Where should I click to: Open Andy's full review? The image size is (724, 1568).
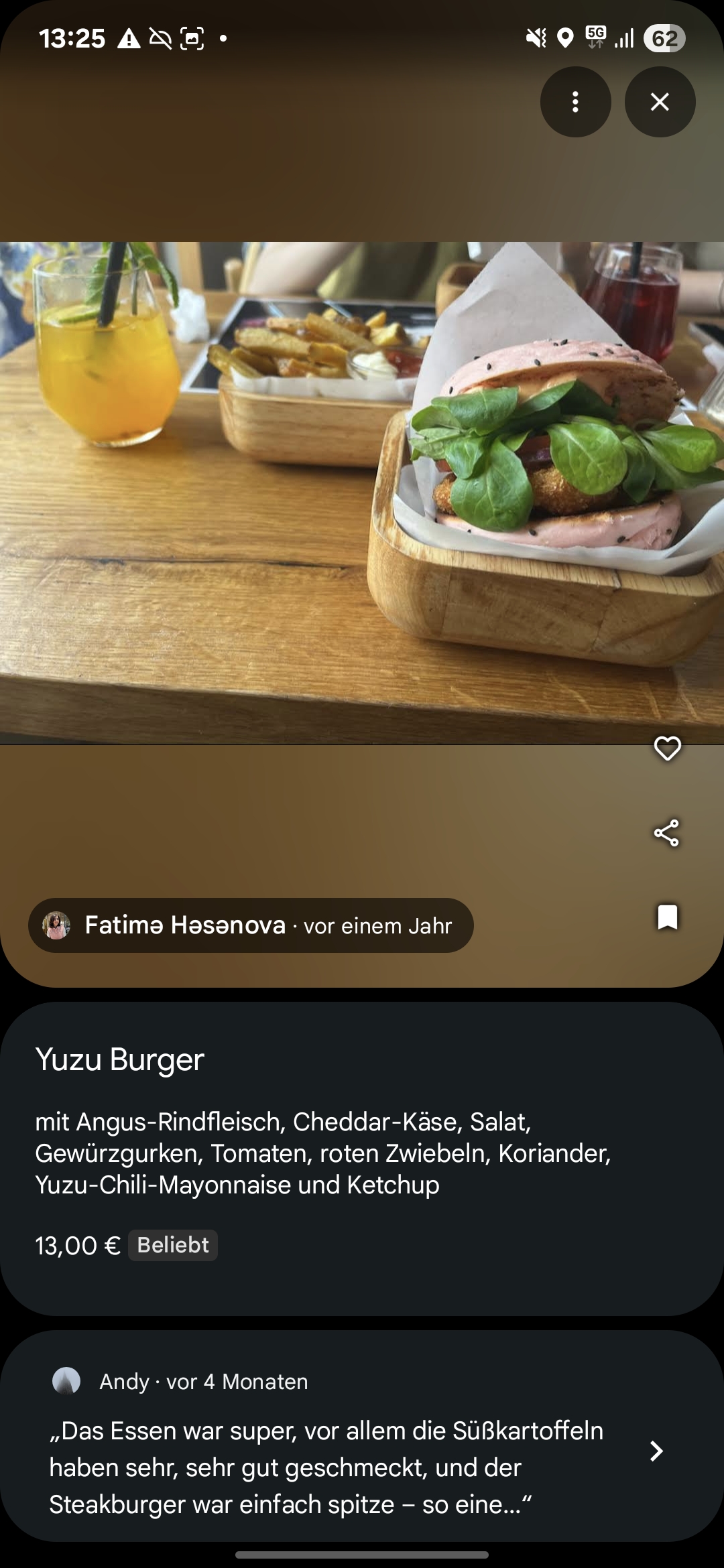pyautogui.click(x=656, y=1451)
